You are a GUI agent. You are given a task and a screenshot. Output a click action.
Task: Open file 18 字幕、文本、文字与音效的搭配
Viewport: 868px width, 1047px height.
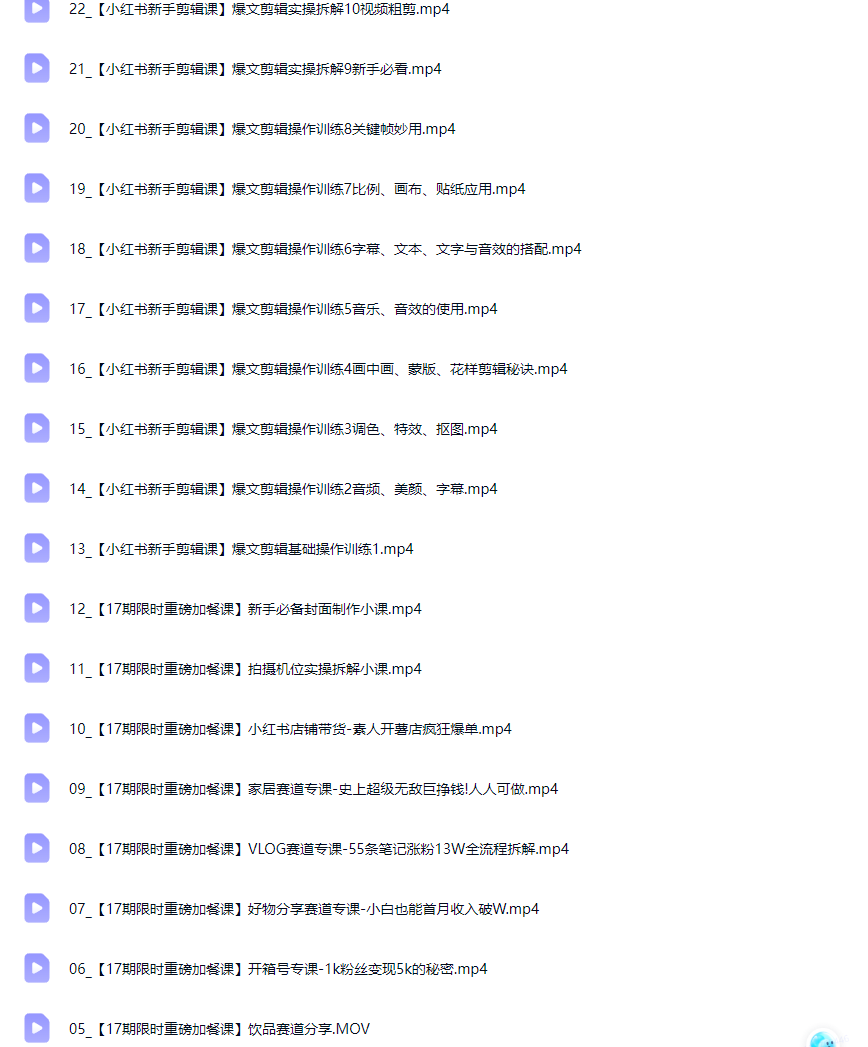click(325, 249)
